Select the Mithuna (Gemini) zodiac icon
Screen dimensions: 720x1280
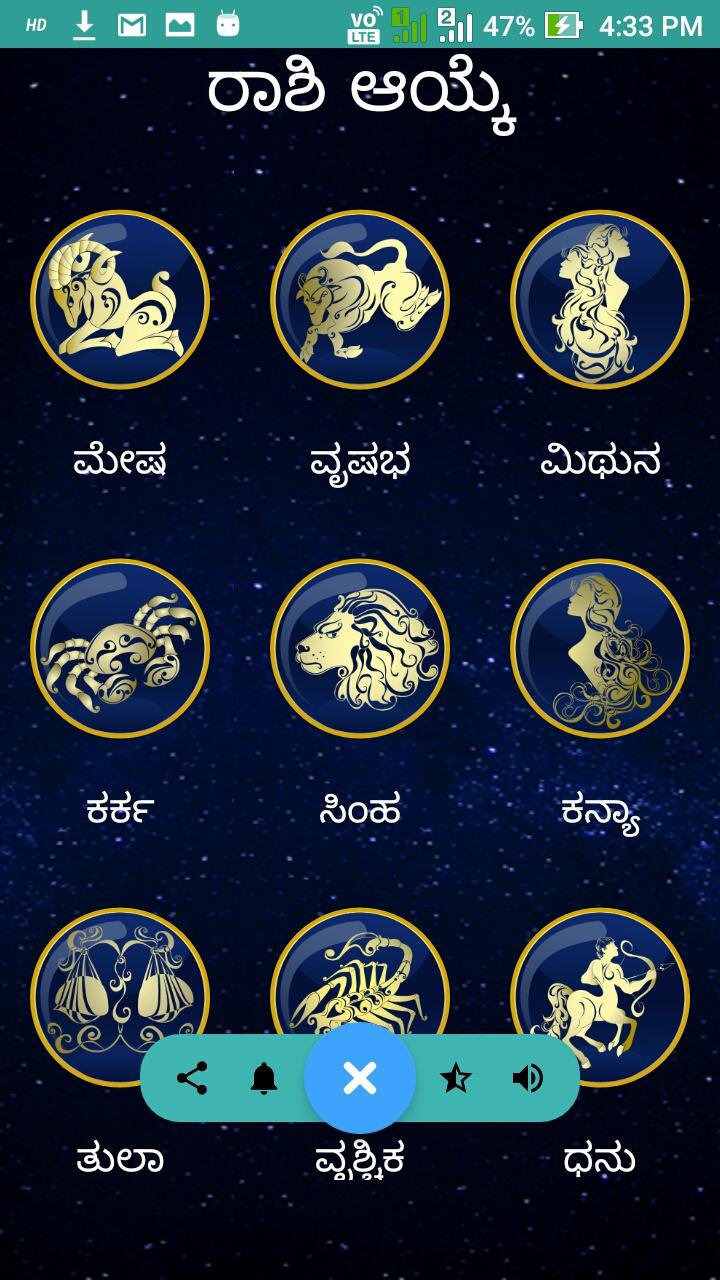(598, 298)
